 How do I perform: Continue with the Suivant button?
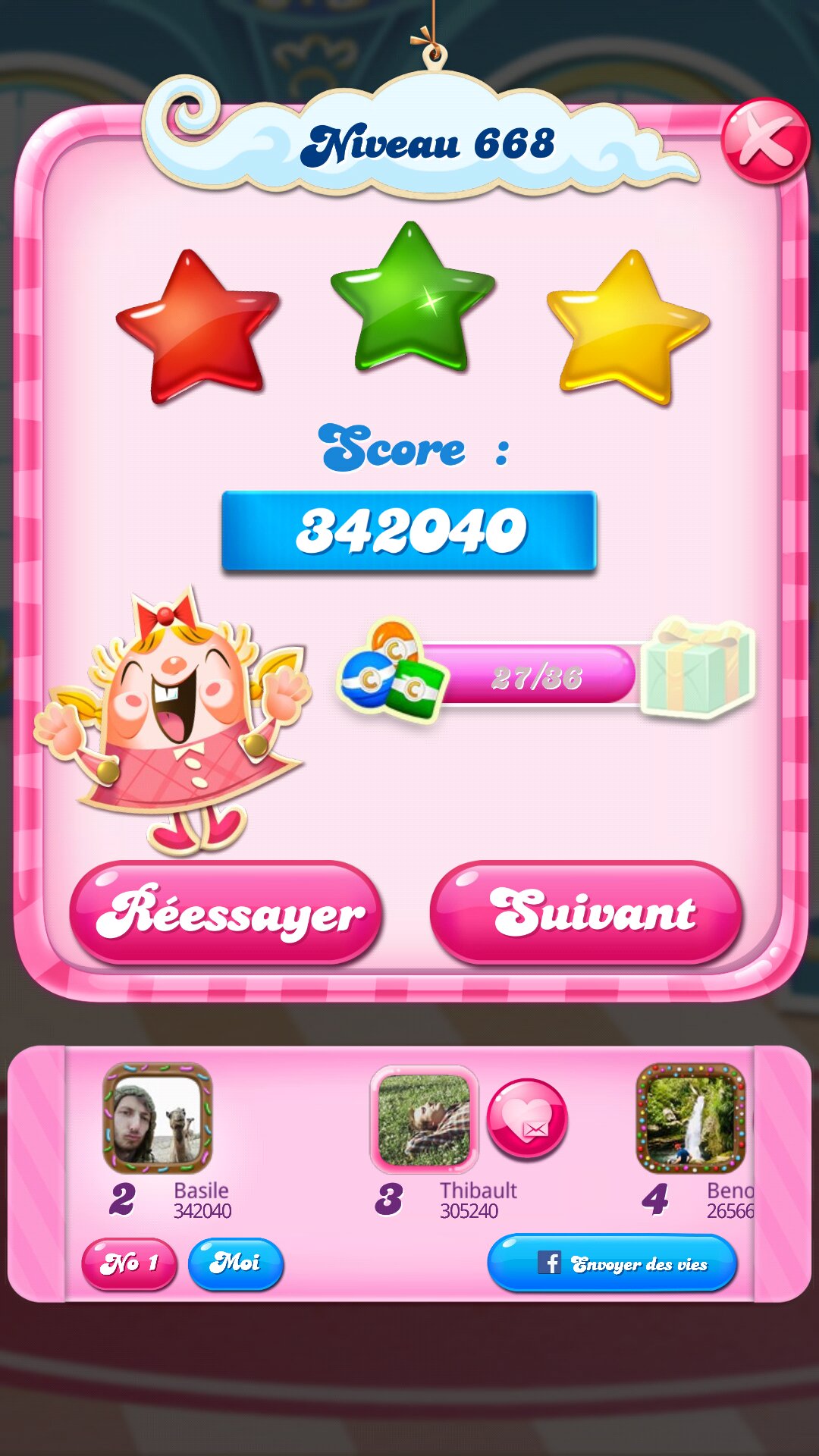(586, 913)
